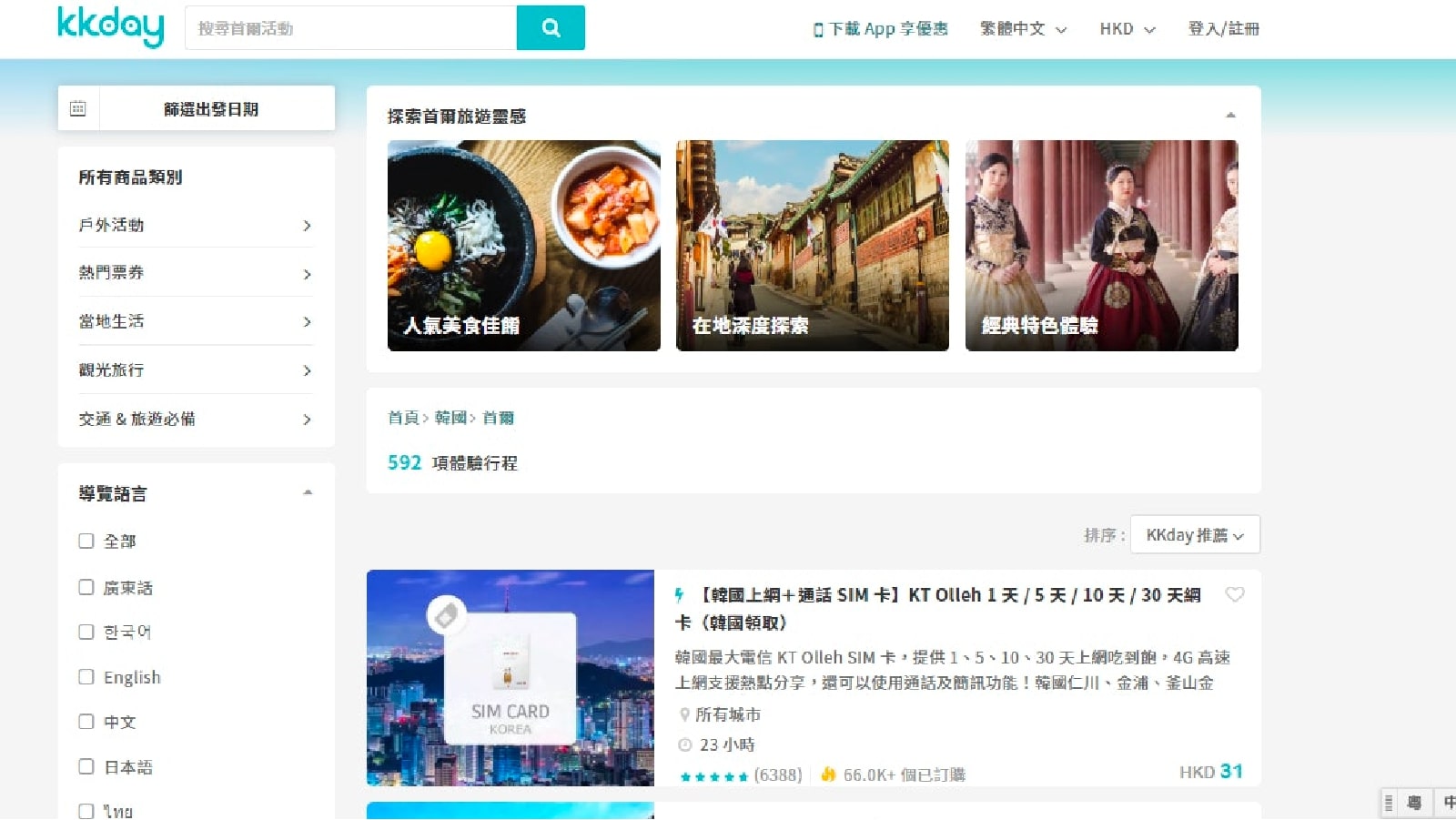Open the 在地深度探索 inspiration tile

pos(812,246)
